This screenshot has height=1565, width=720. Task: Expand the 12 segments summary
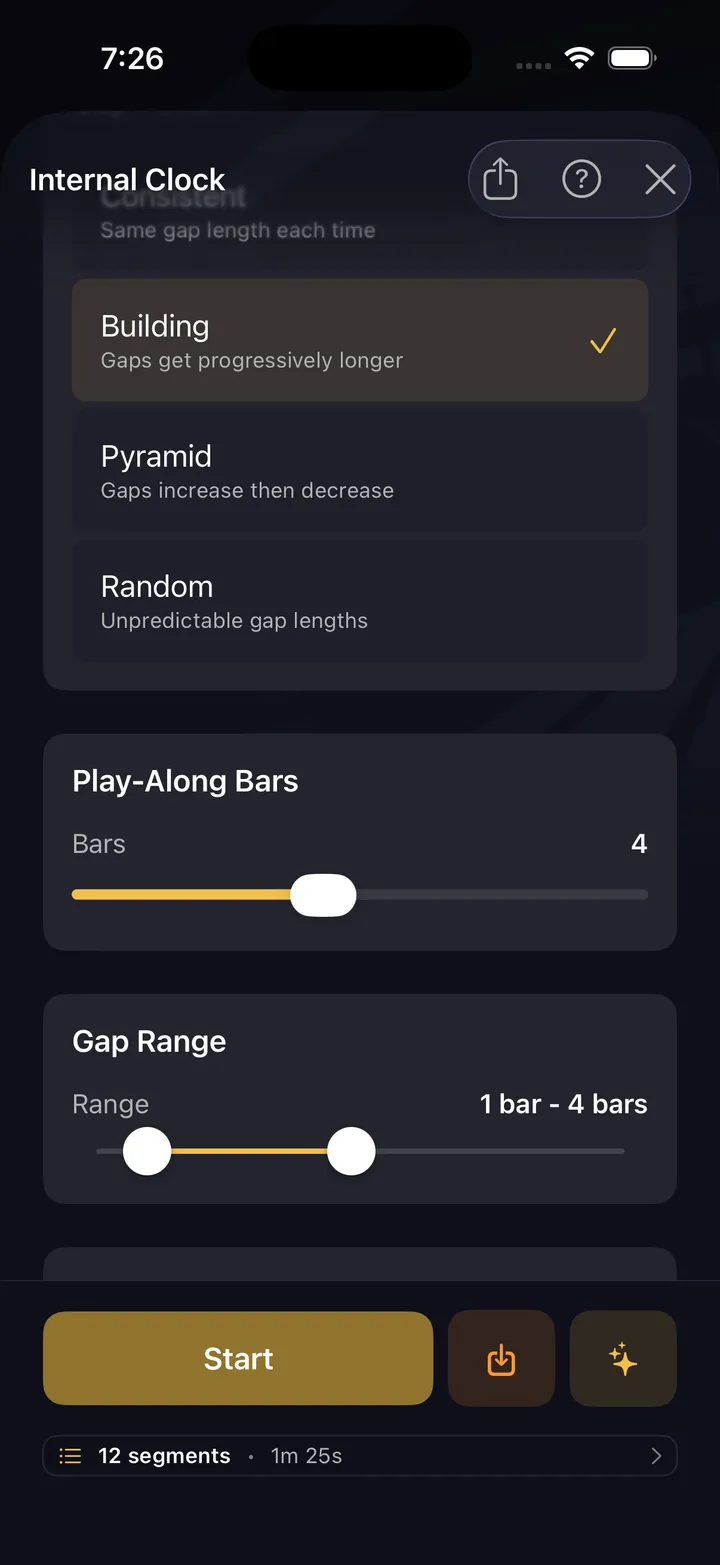coord(360,1456)
